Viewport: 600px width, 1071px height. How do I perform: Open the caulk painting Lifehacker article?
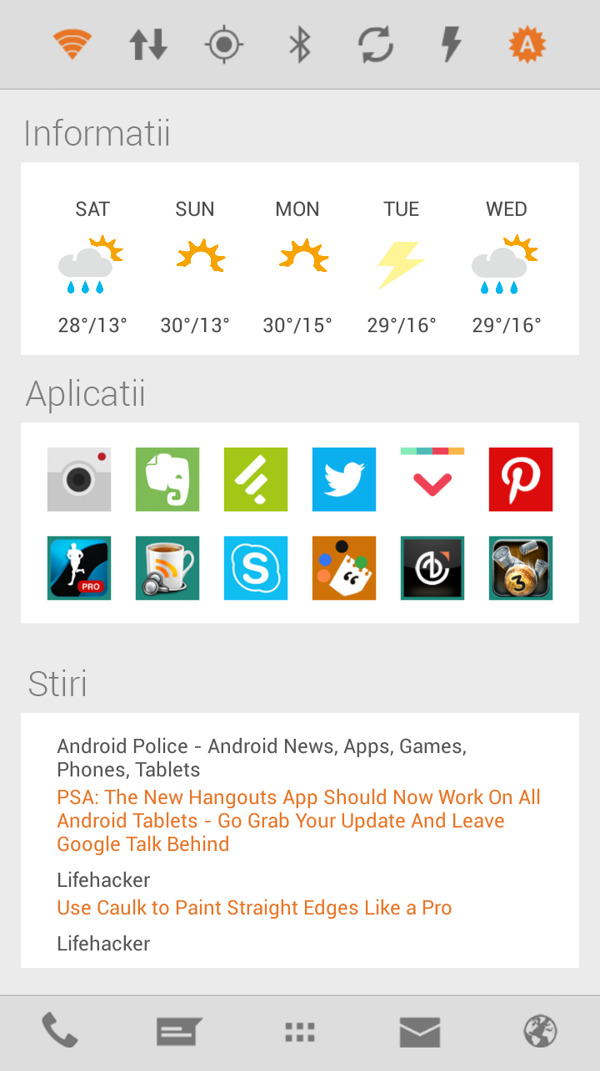coord(254,908)
